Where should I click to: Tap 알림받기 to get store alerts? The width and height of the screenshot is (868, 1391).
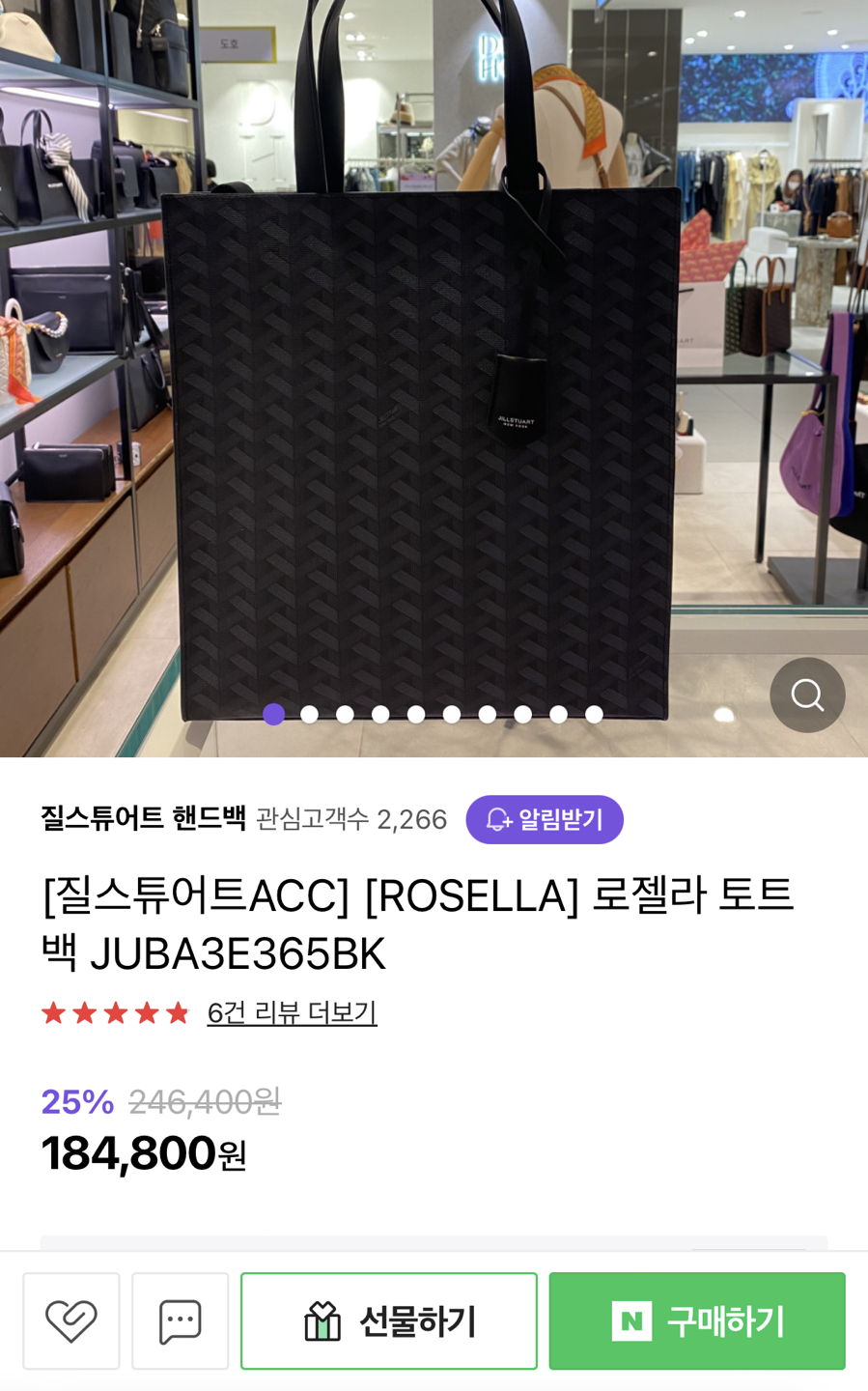545,819
